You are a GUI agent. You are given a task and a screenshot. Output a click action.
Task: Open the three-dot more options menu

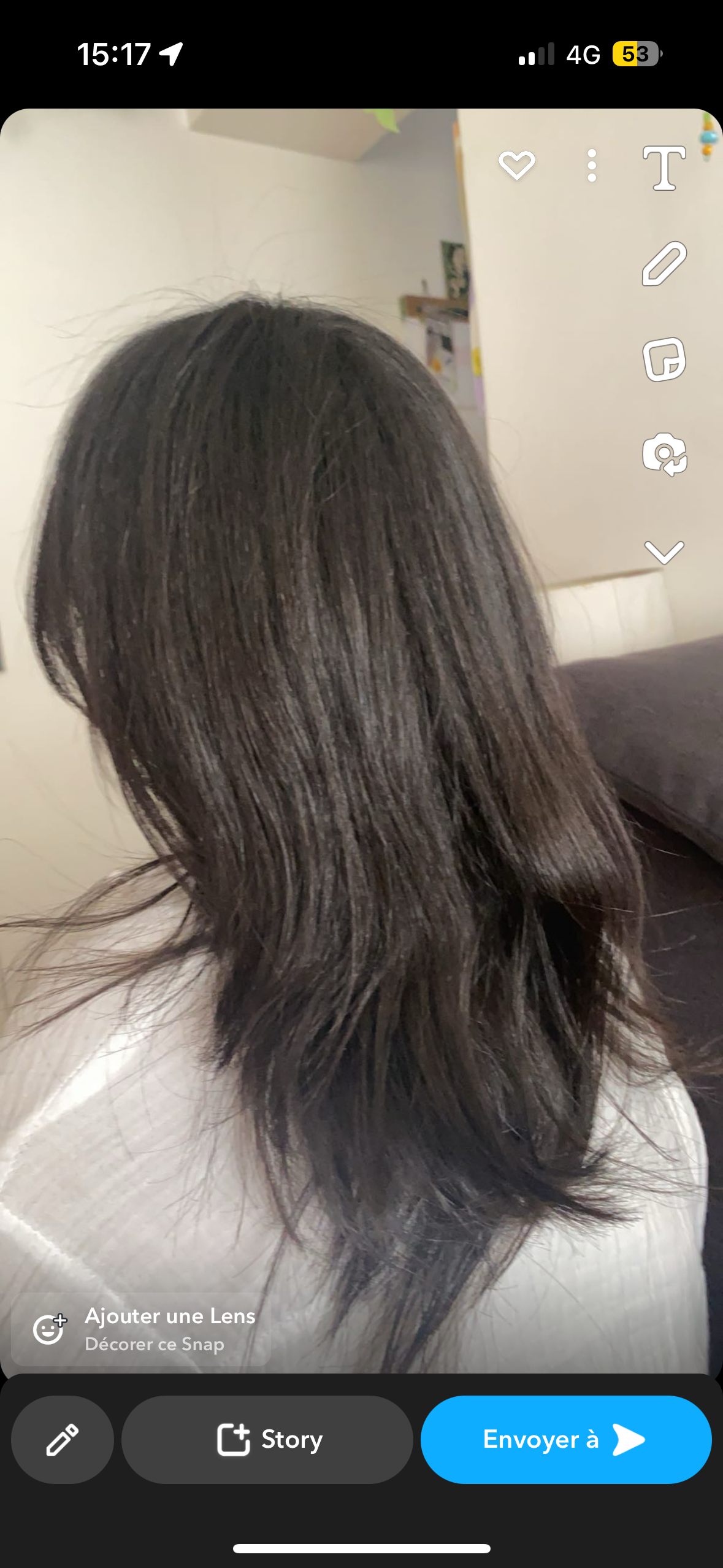tap(592, 166)
